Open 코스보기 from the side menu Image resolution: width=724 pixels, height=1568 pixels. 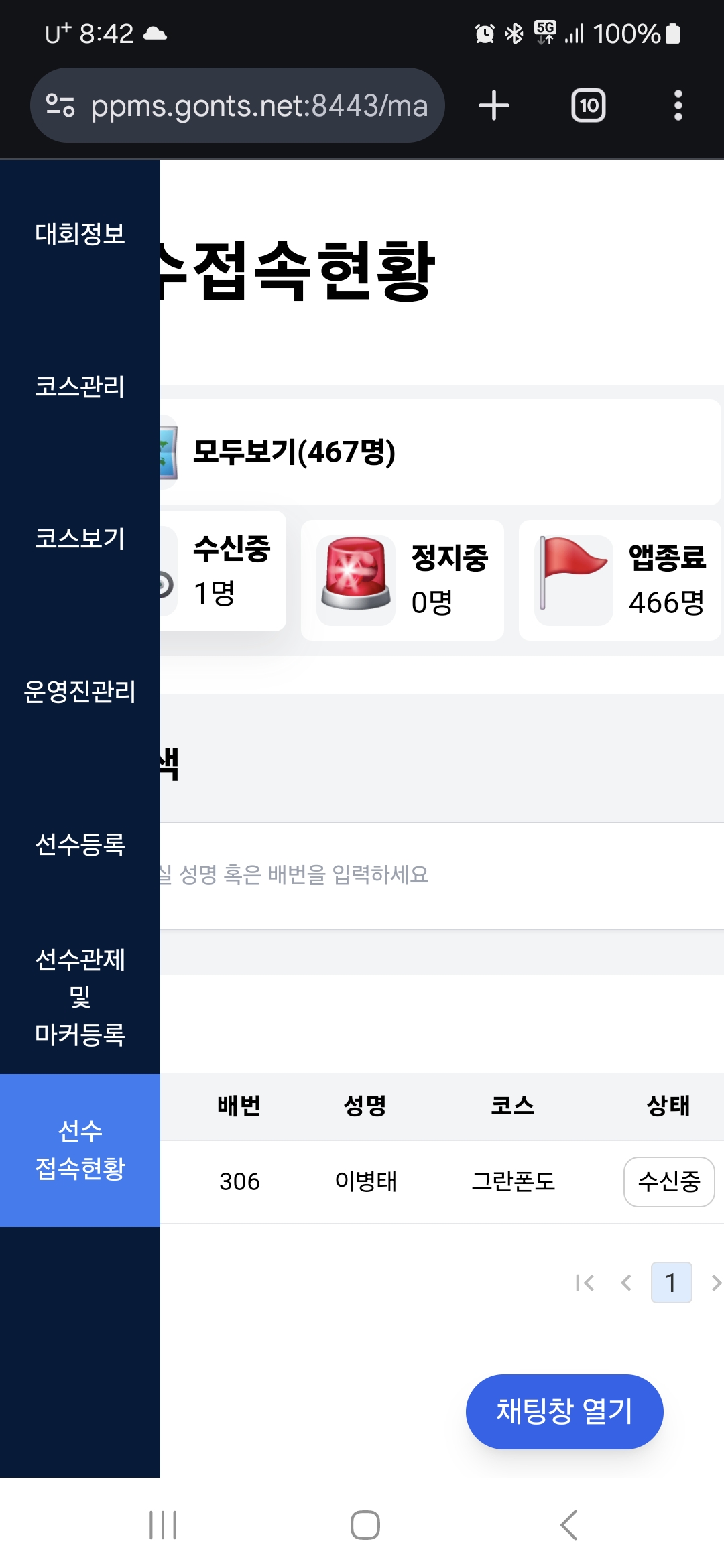coord(80,539)
